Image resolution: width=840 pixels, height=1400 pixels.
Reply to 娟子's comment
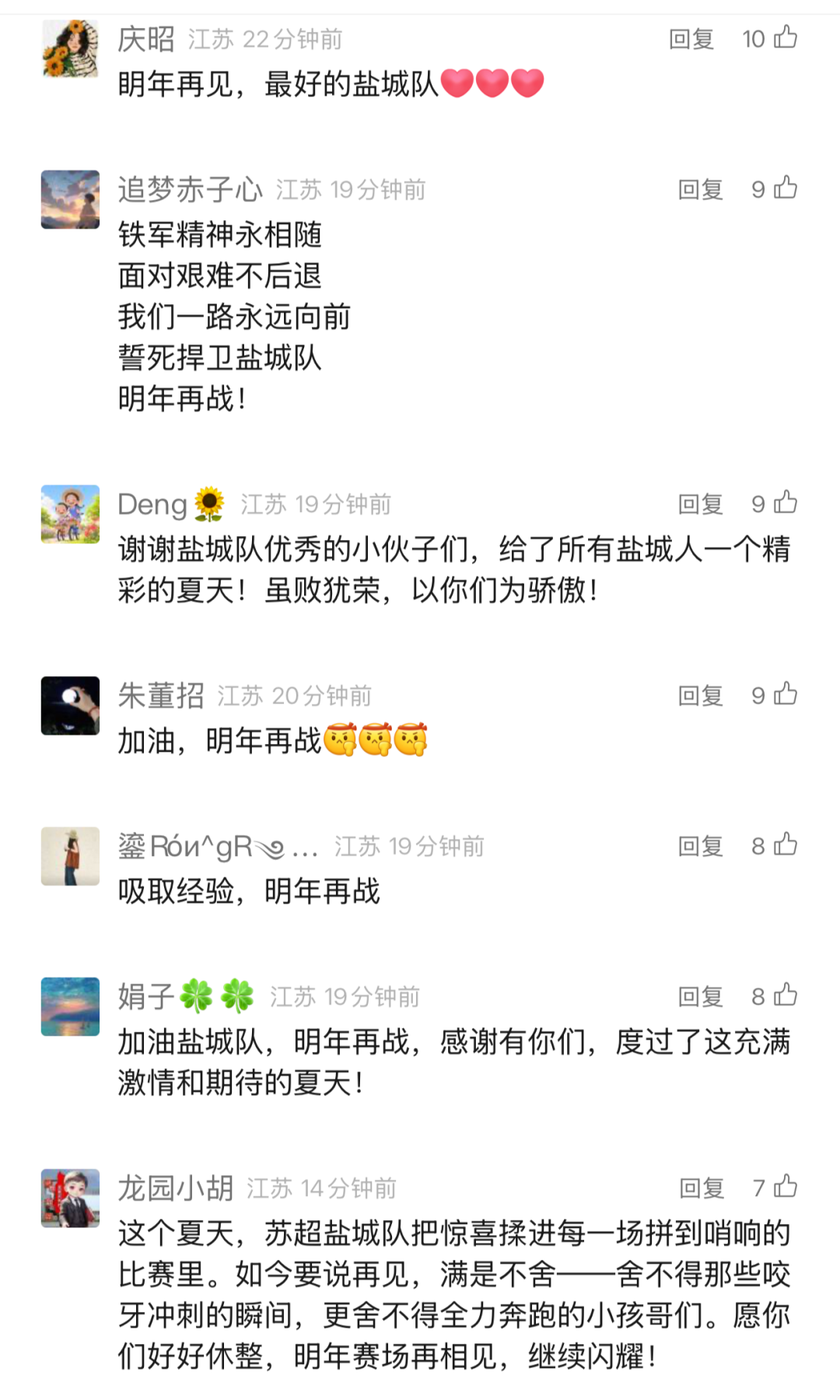[x=700, y=996]
